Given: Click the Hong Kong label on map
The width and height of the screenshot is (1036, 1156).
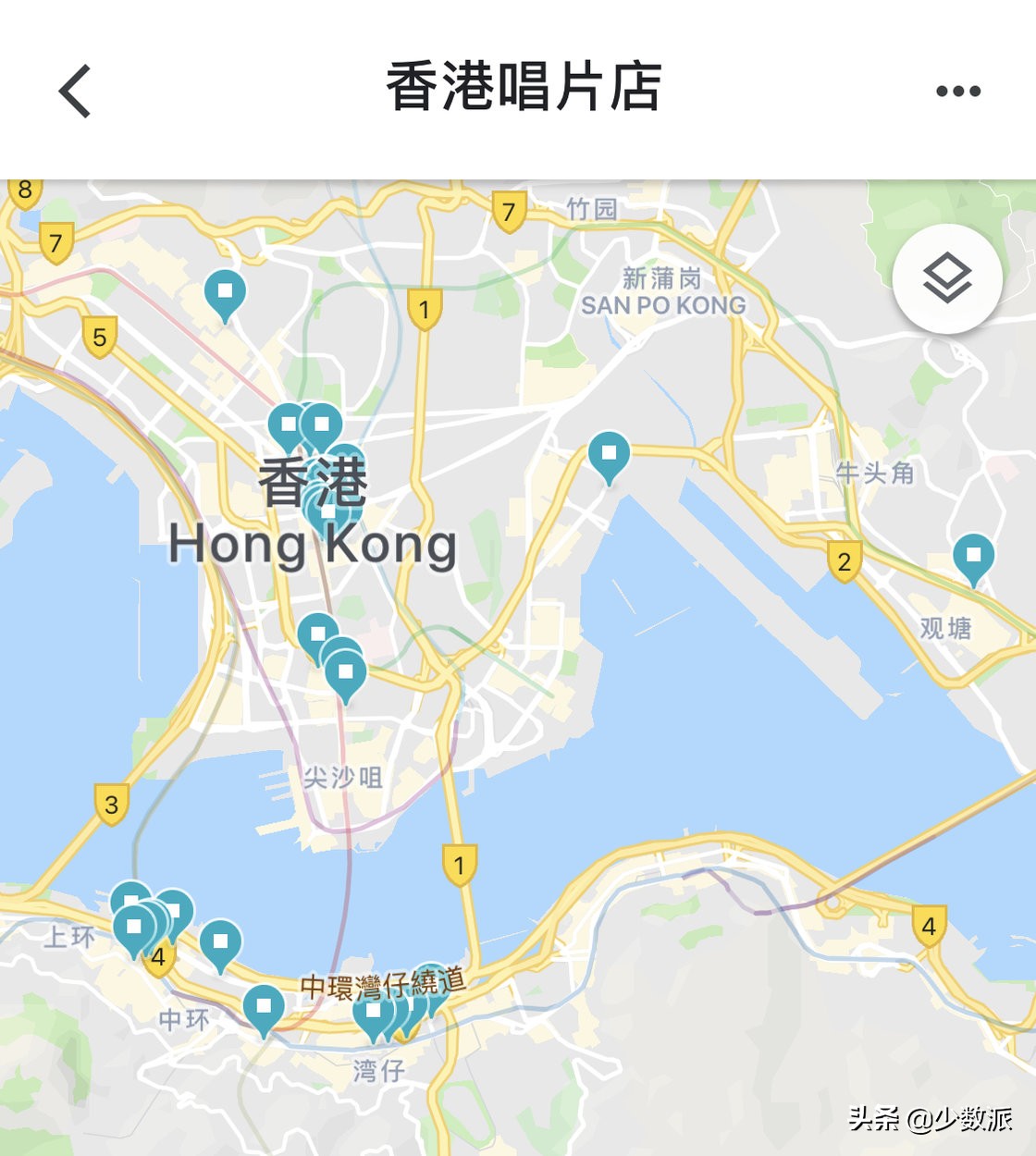Looking at the screenshot, I should tap(313, 546).
